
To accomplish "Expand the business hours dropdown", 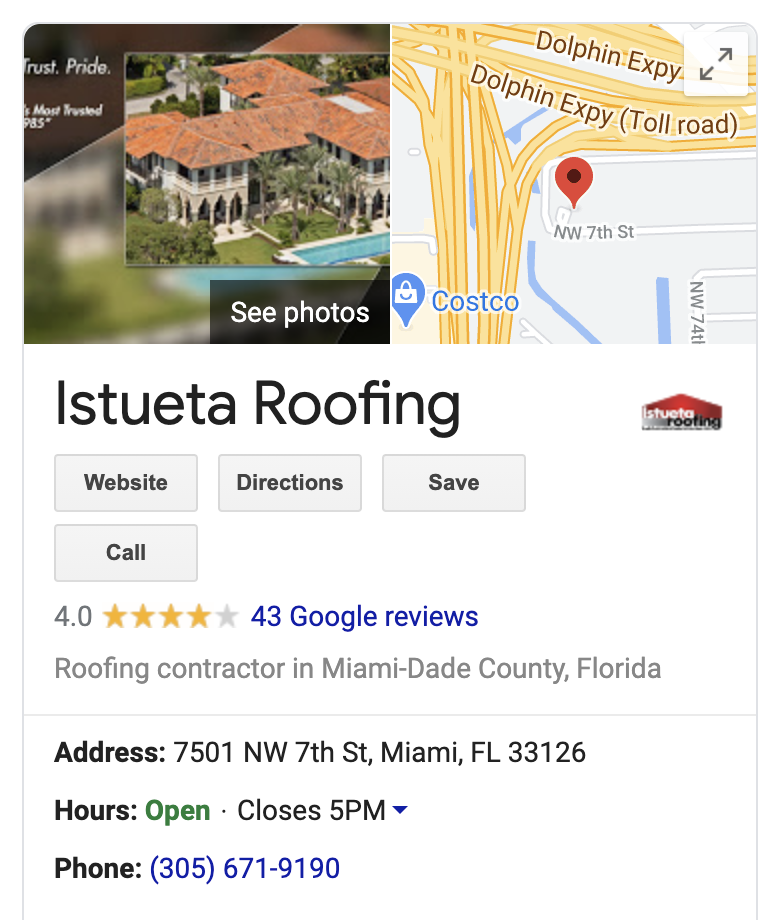I will (400, 810).
